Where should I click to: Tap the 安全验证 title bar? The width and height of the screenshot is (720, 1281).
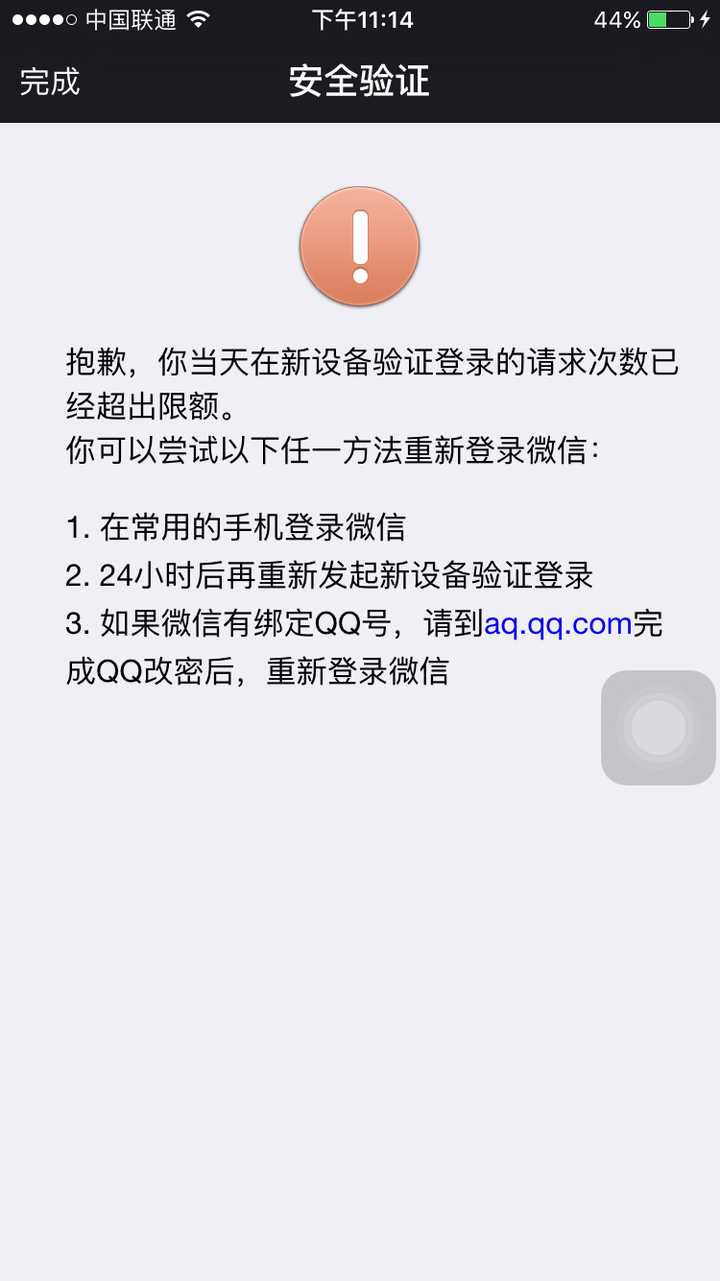pos(359,83)
